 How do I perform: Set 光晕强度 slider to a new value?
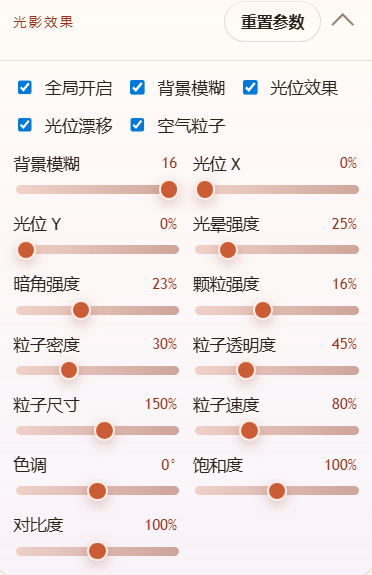point(277,250)
